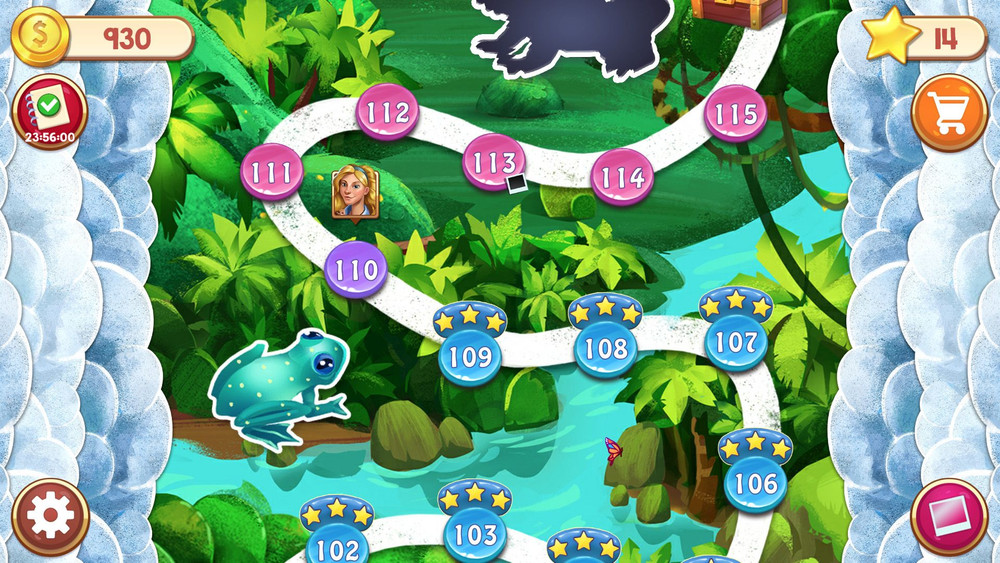Select locked level 114
This screenshot has height=563, width=1000.
point(622,178)
